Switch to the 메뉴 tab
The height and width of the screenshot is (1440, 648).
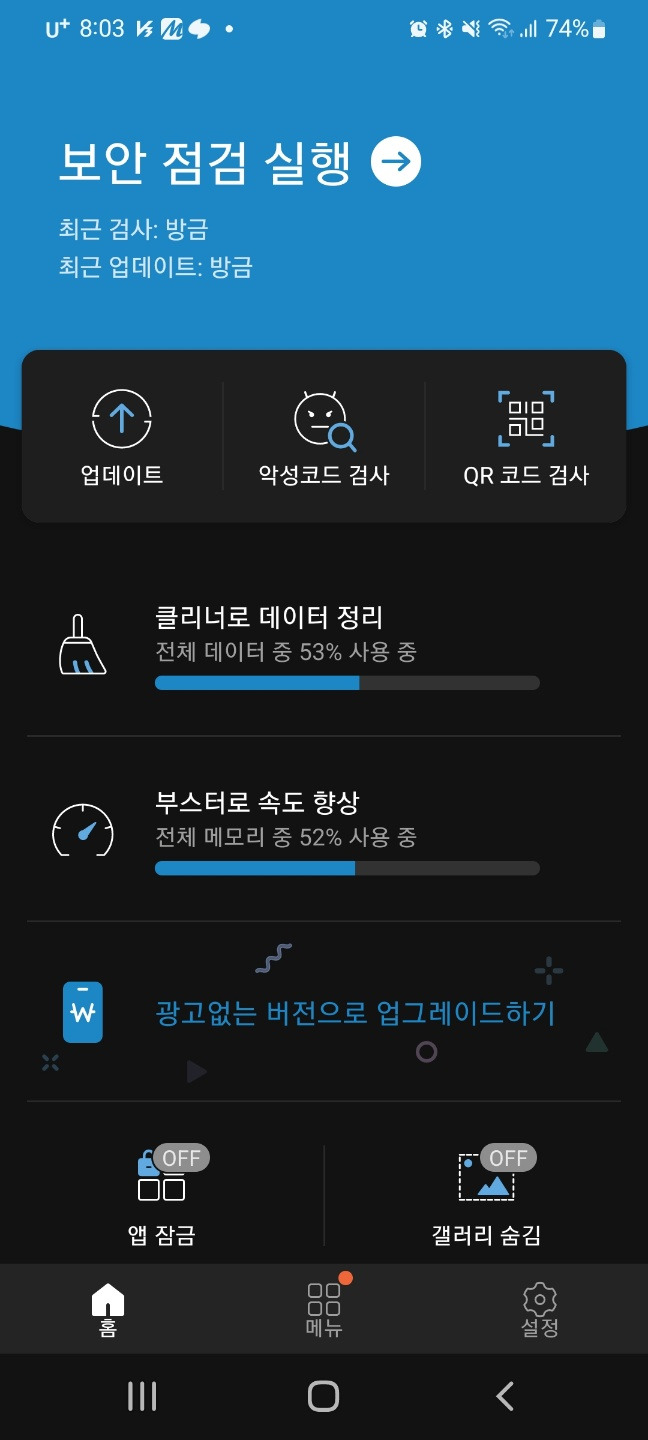tap(324, 1310)
